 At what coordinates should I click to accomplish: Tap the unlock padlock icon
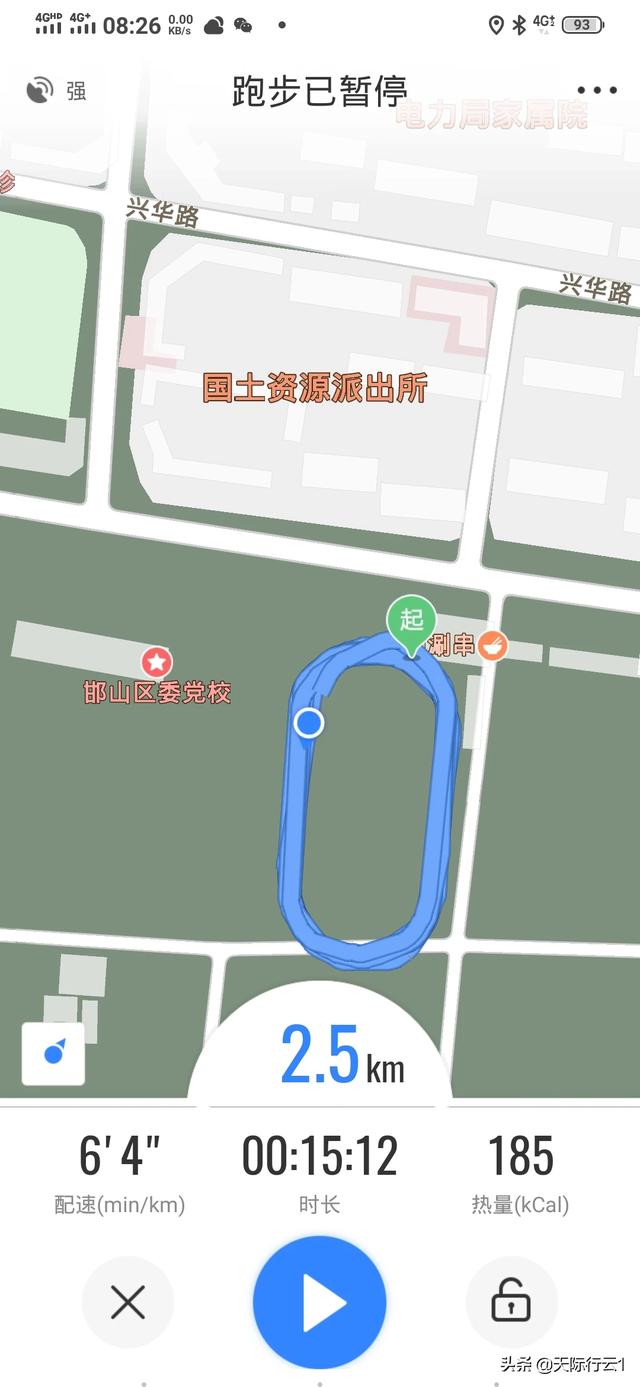click(511, 1302)
